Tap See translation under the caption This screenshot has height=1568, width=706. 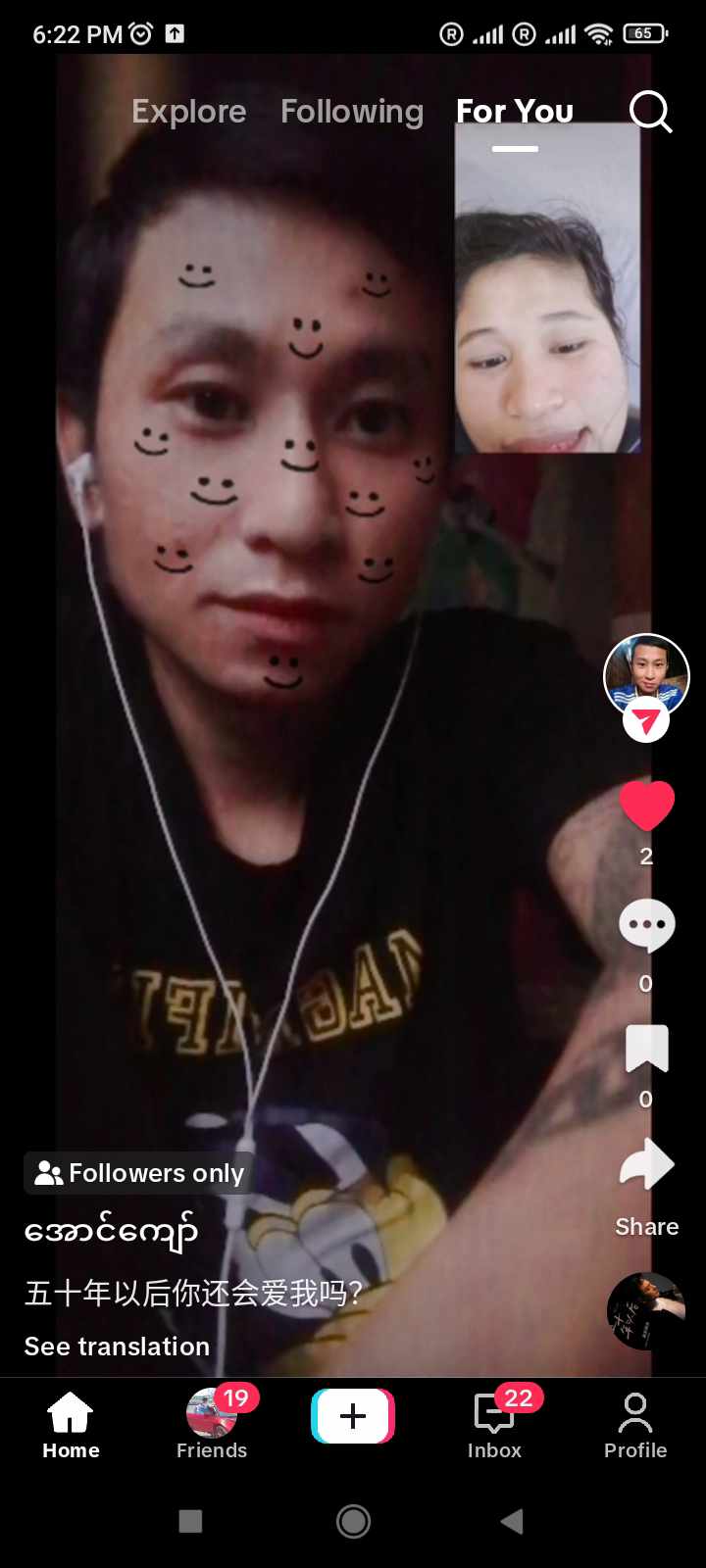[x=117, y=1347]
